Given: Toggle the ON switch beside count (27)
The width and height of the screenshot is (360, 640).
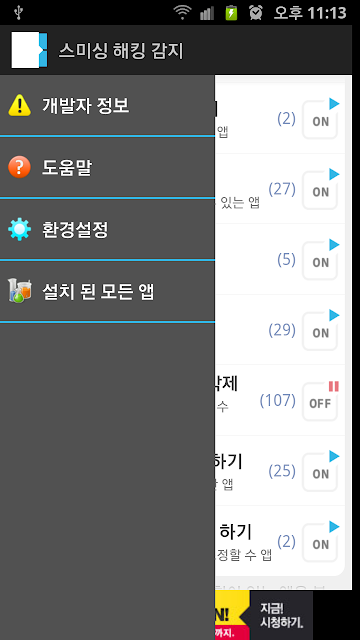Looking at the screenshot, I should point(320,190).
